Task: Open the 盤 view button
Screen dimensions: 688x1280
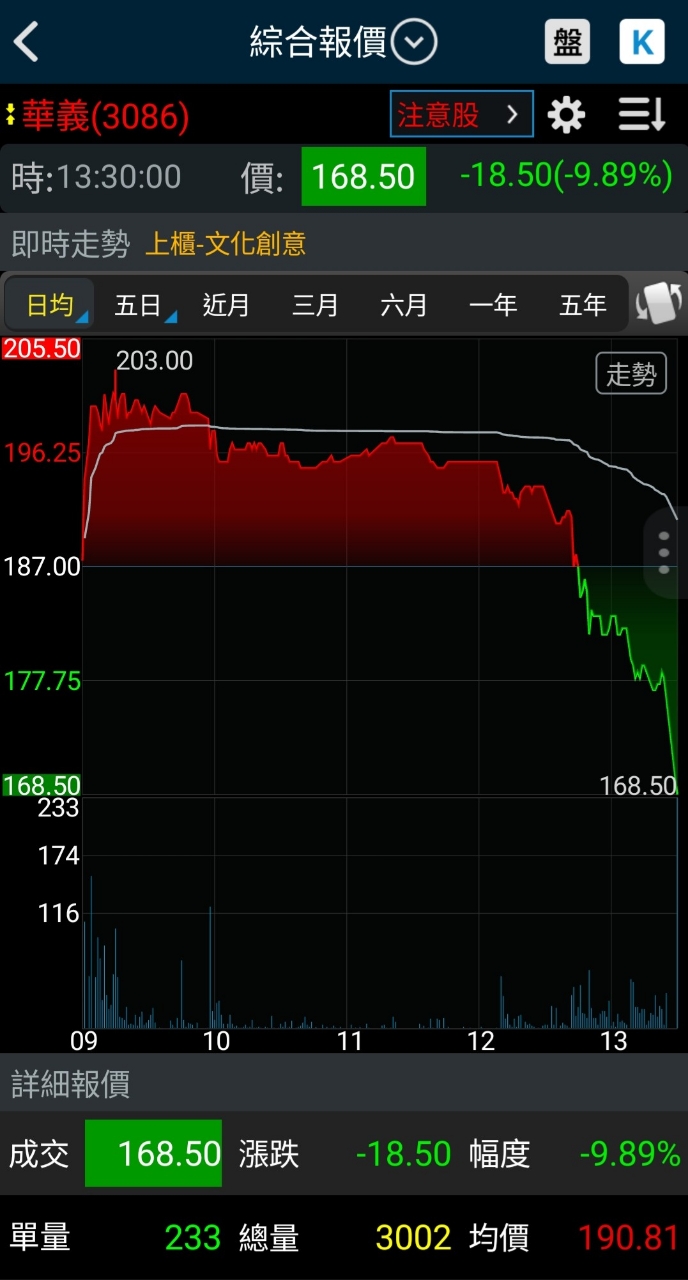Action: coord(567,43)
